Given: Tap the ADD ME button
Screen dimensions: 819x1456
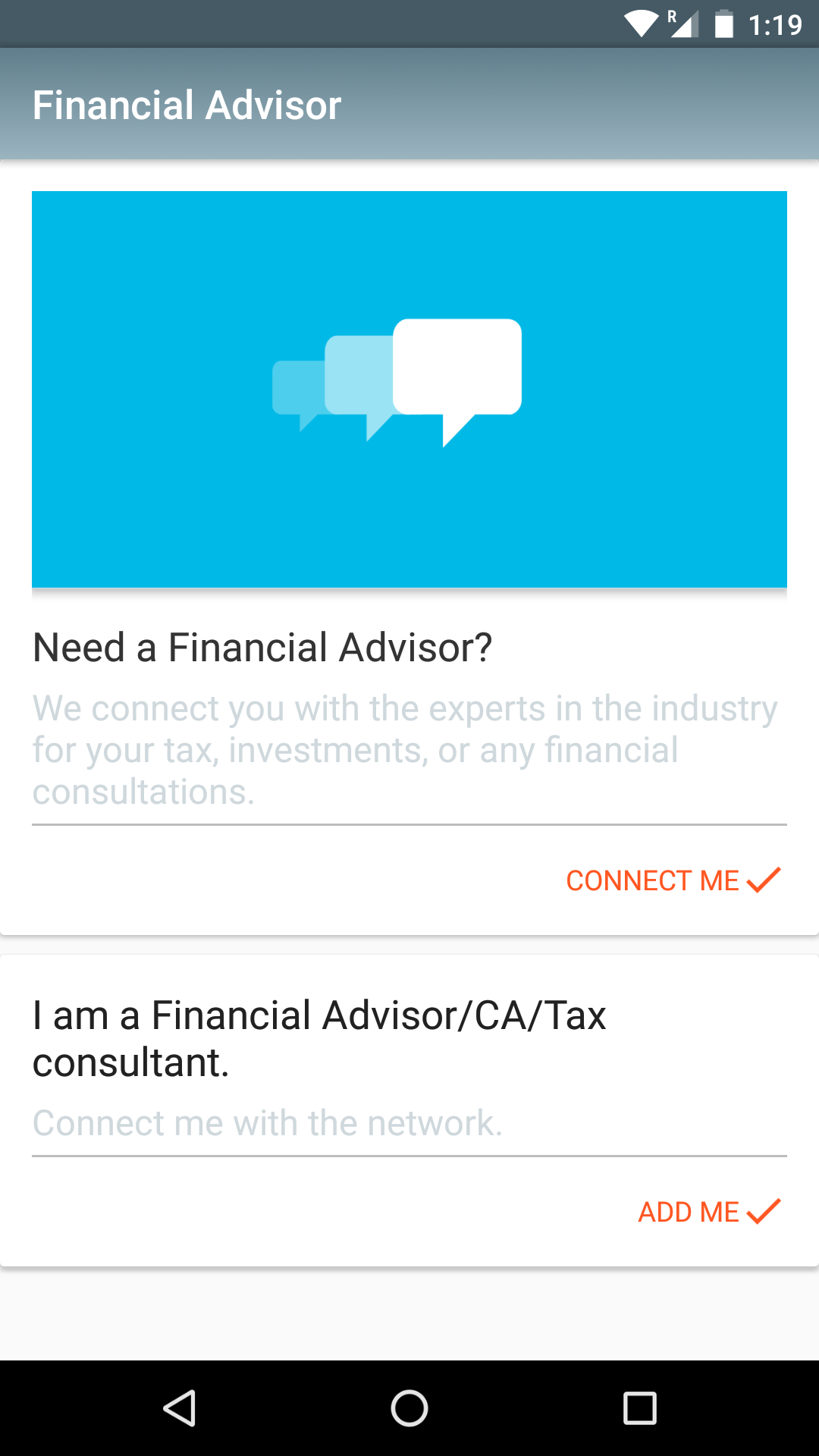Looking at the screenshot, I should point(688,1211).
